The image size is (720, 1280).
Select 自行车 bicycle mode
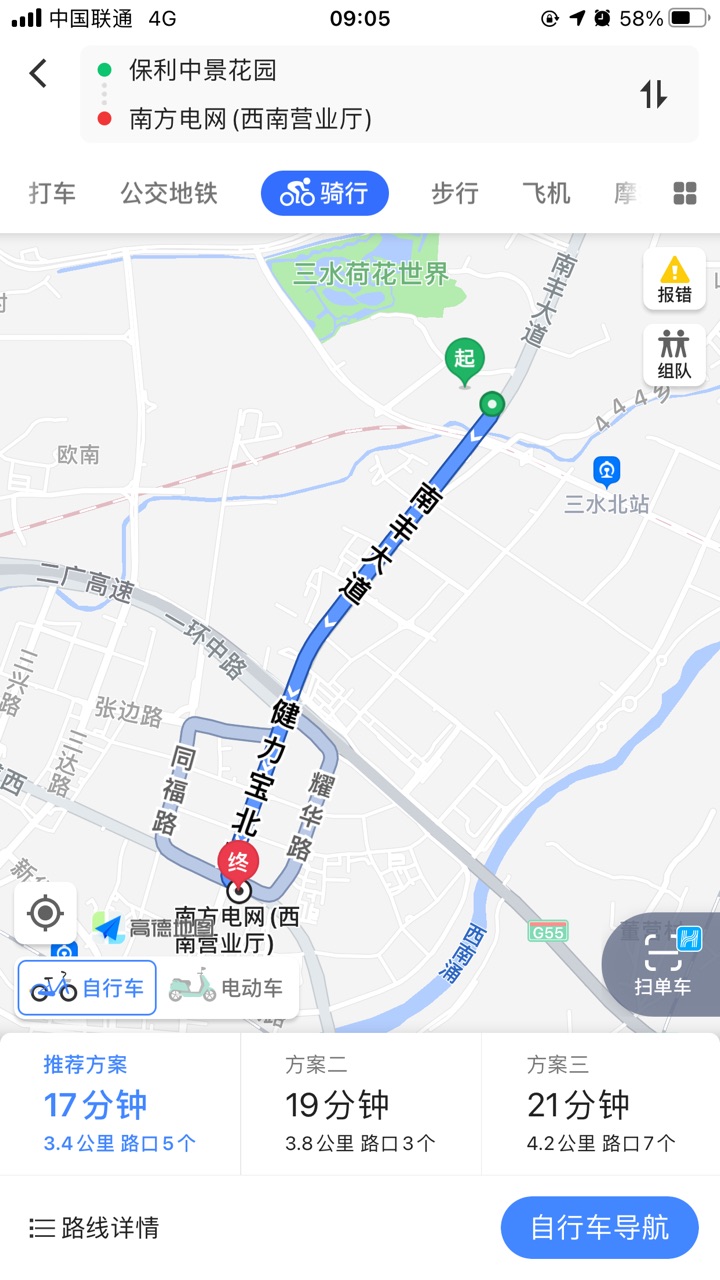[87, 988]
